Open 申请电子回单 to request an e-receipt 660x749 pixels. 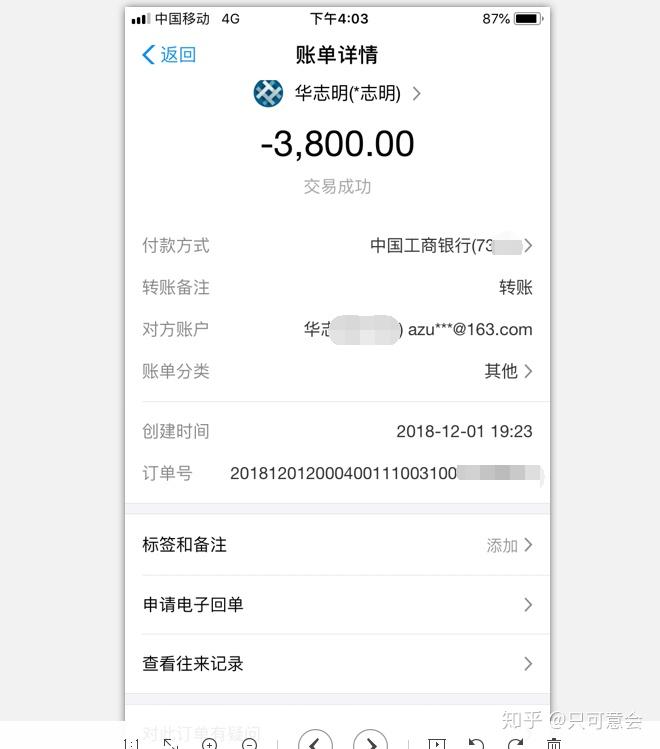[337, 605]
